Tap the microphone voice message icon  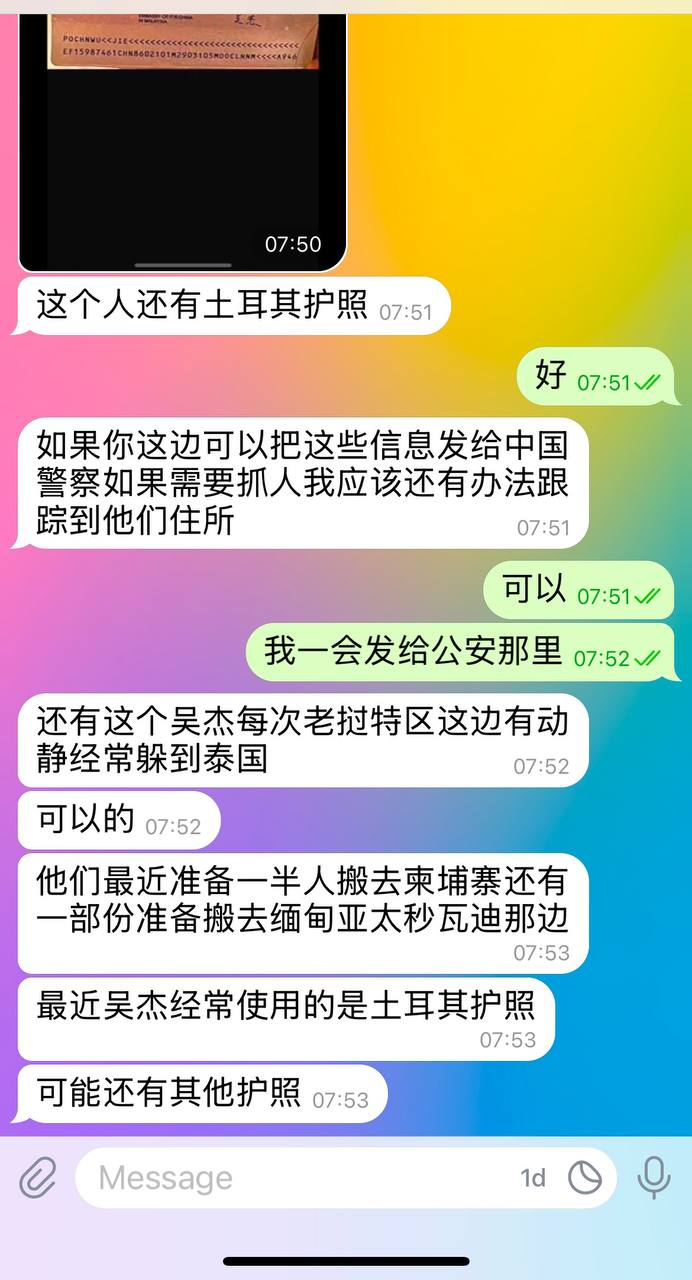(654, 1178)
